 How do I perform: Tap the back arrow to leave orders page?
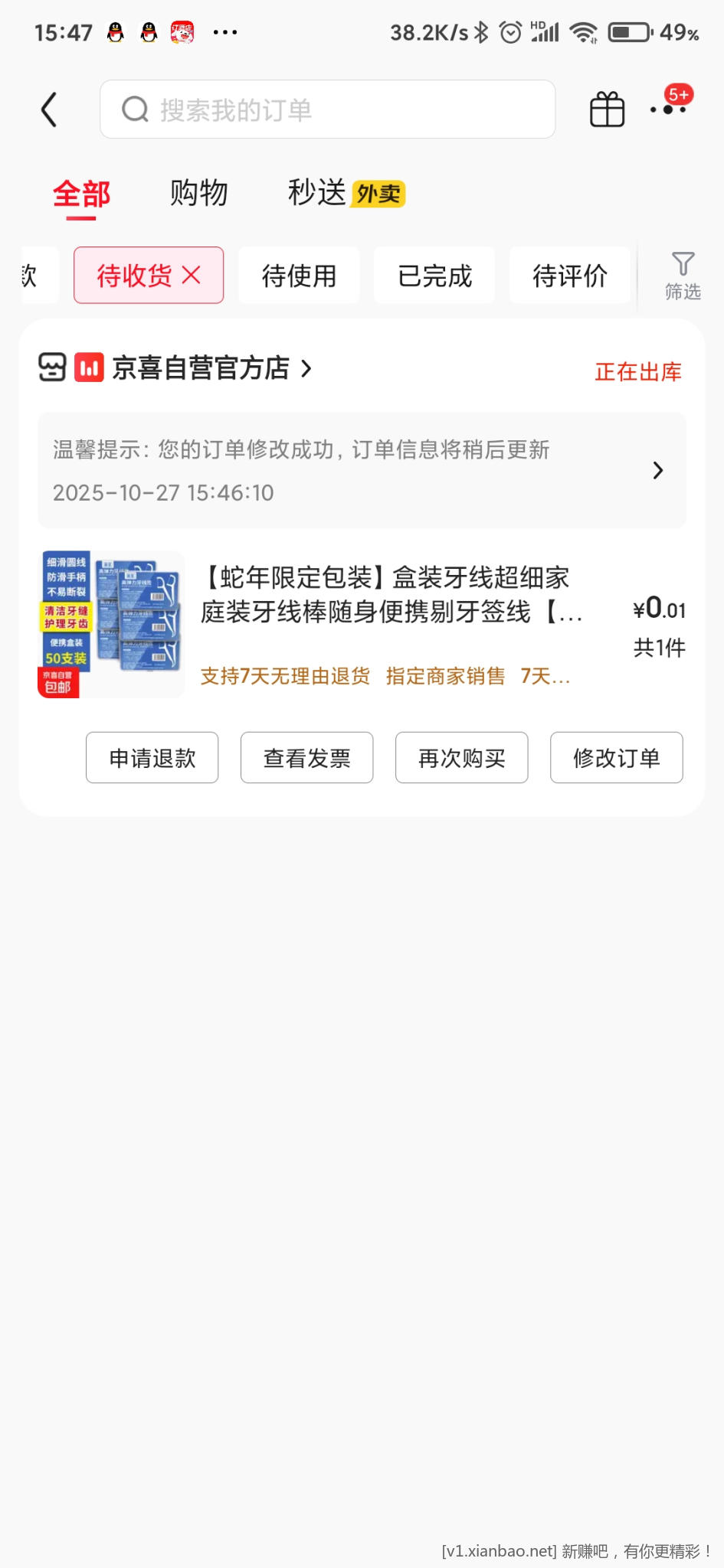coord(49,109)
